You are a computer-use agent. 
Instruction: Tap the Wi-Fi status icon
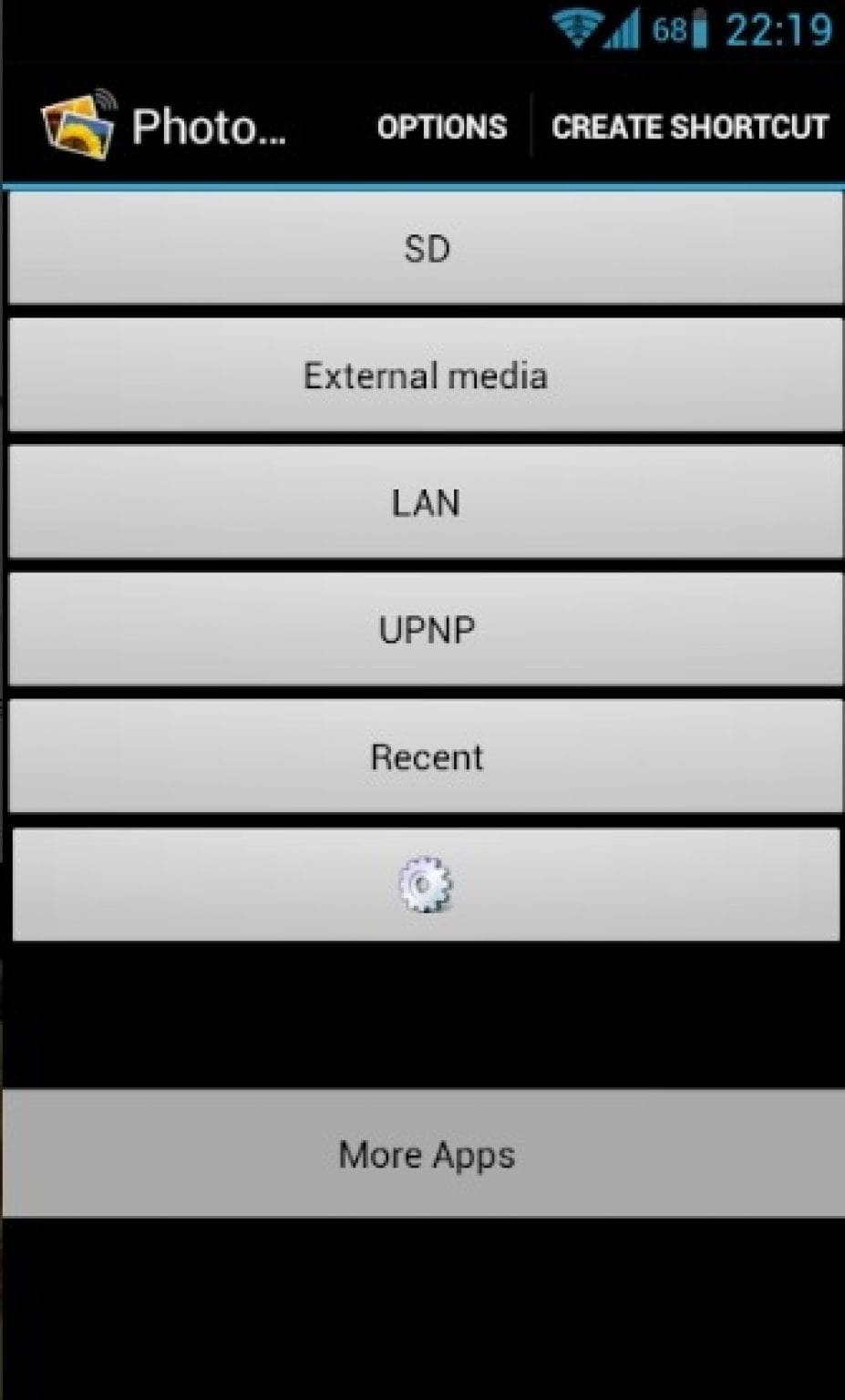[578, 26]
